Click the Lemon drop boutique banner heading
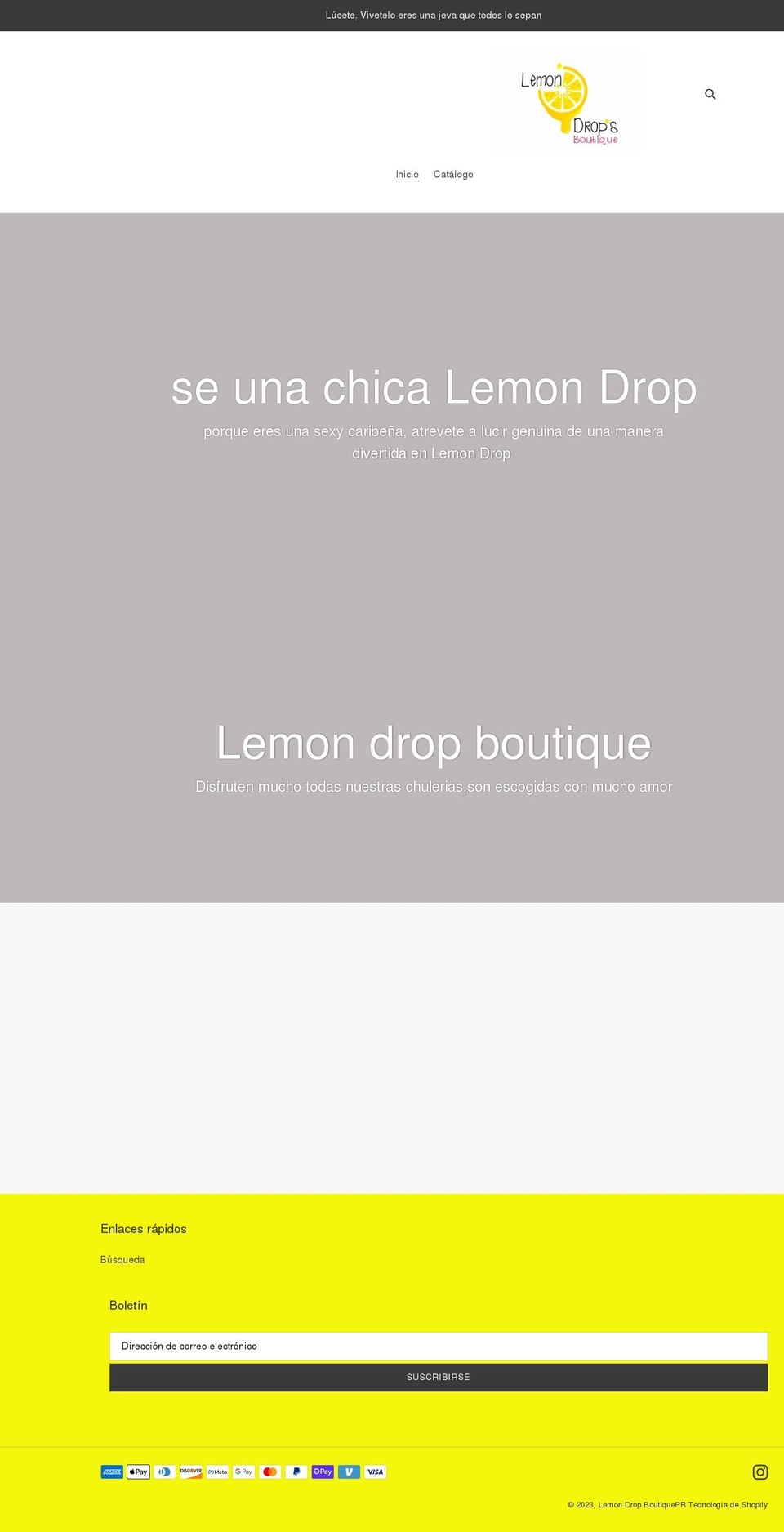 (433, 743)
